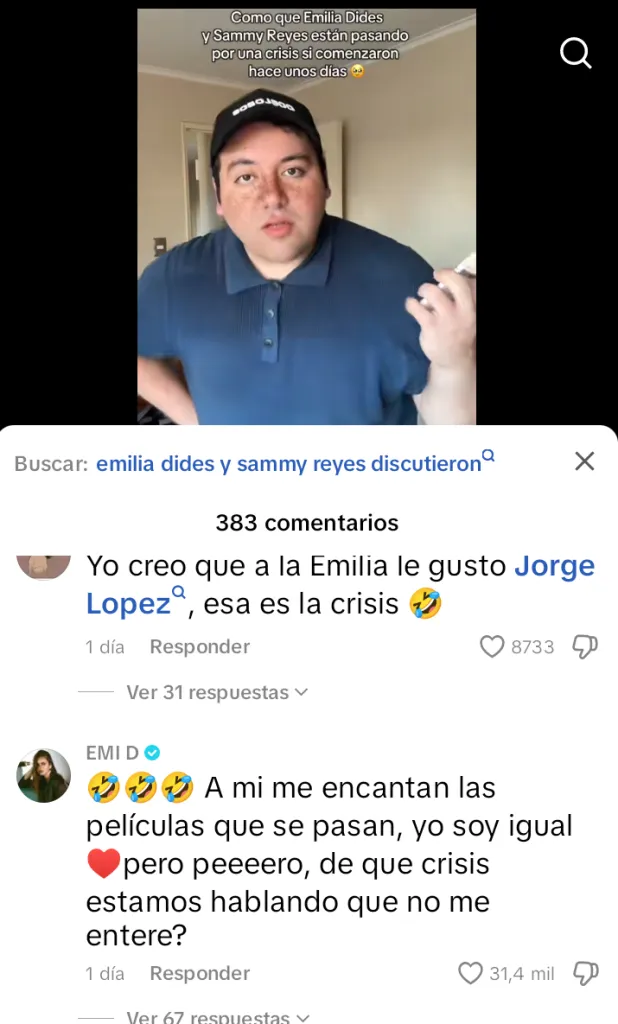This screenshot has height=1024, width=618.
Task: Reply to the Jorge Lopez comment
Action: (x=200, y=647)
